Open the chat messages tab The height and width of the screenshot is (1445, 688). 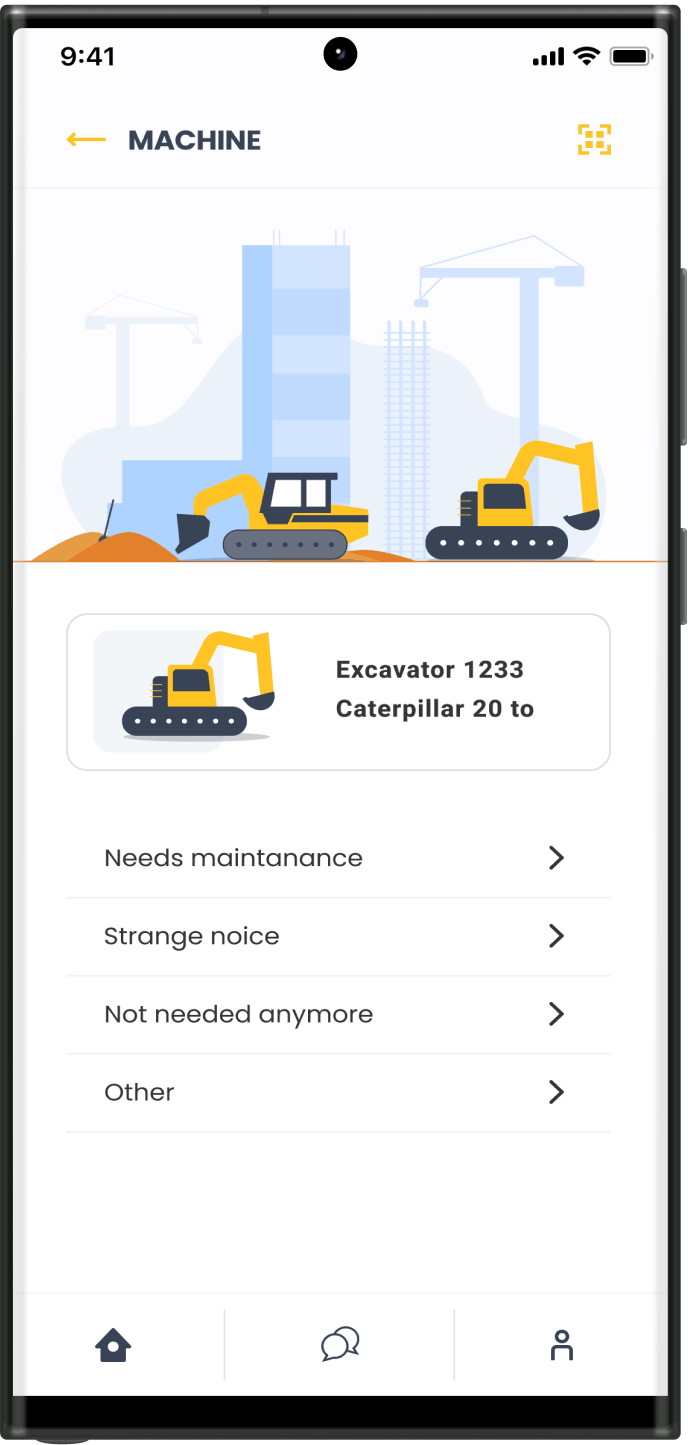point(340,1344)
